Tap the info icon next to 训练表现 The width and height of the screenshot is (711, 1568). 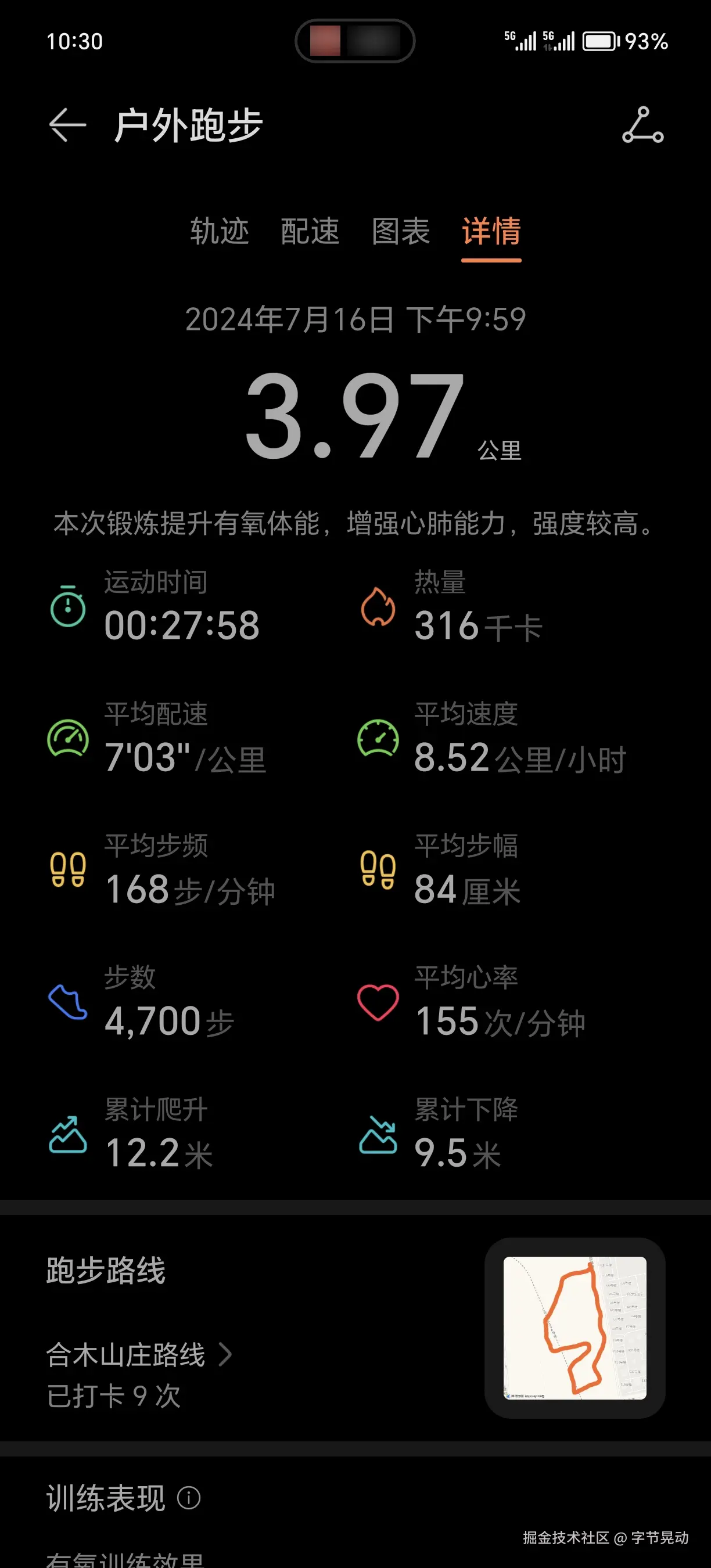190,1499
